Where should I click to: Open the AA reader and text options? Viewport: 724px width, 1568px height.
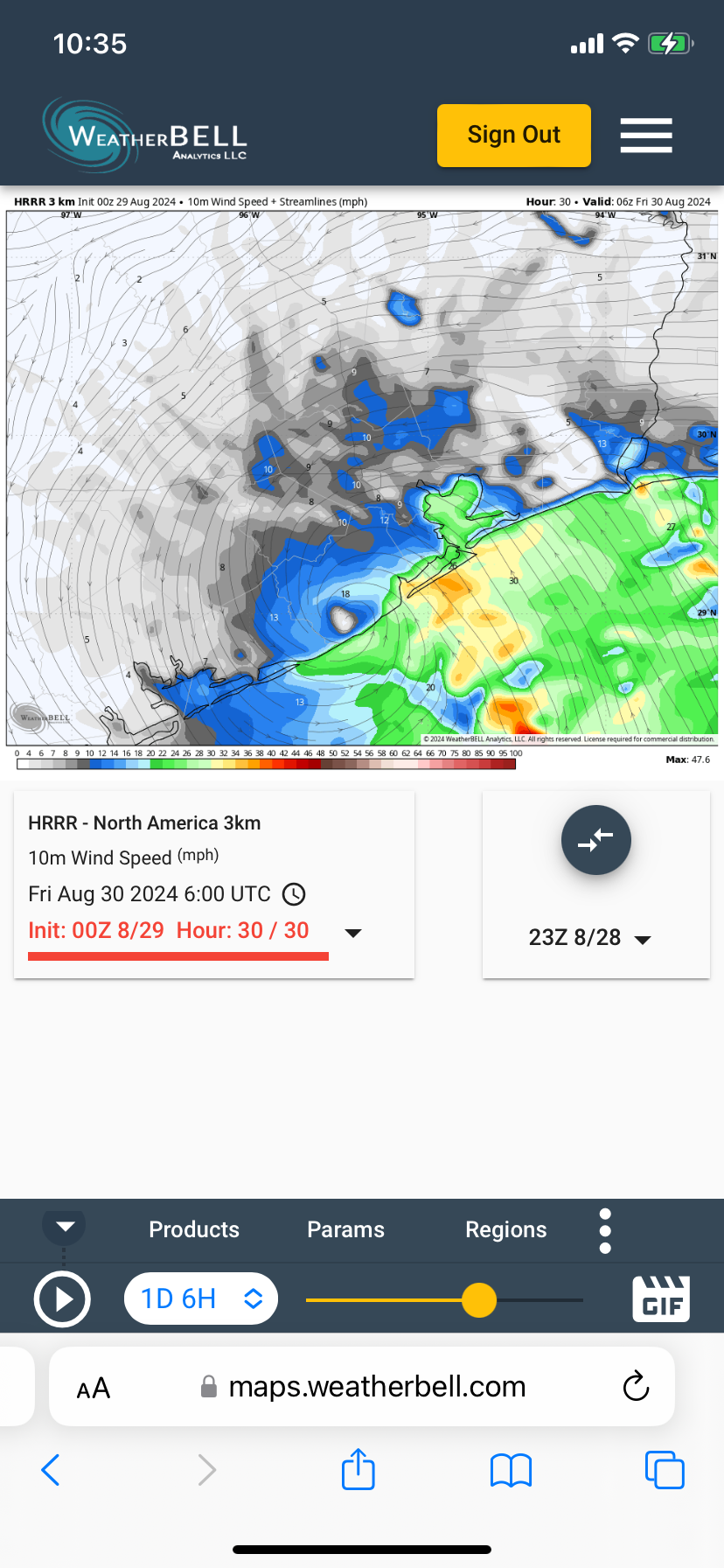pos(94,1388)
